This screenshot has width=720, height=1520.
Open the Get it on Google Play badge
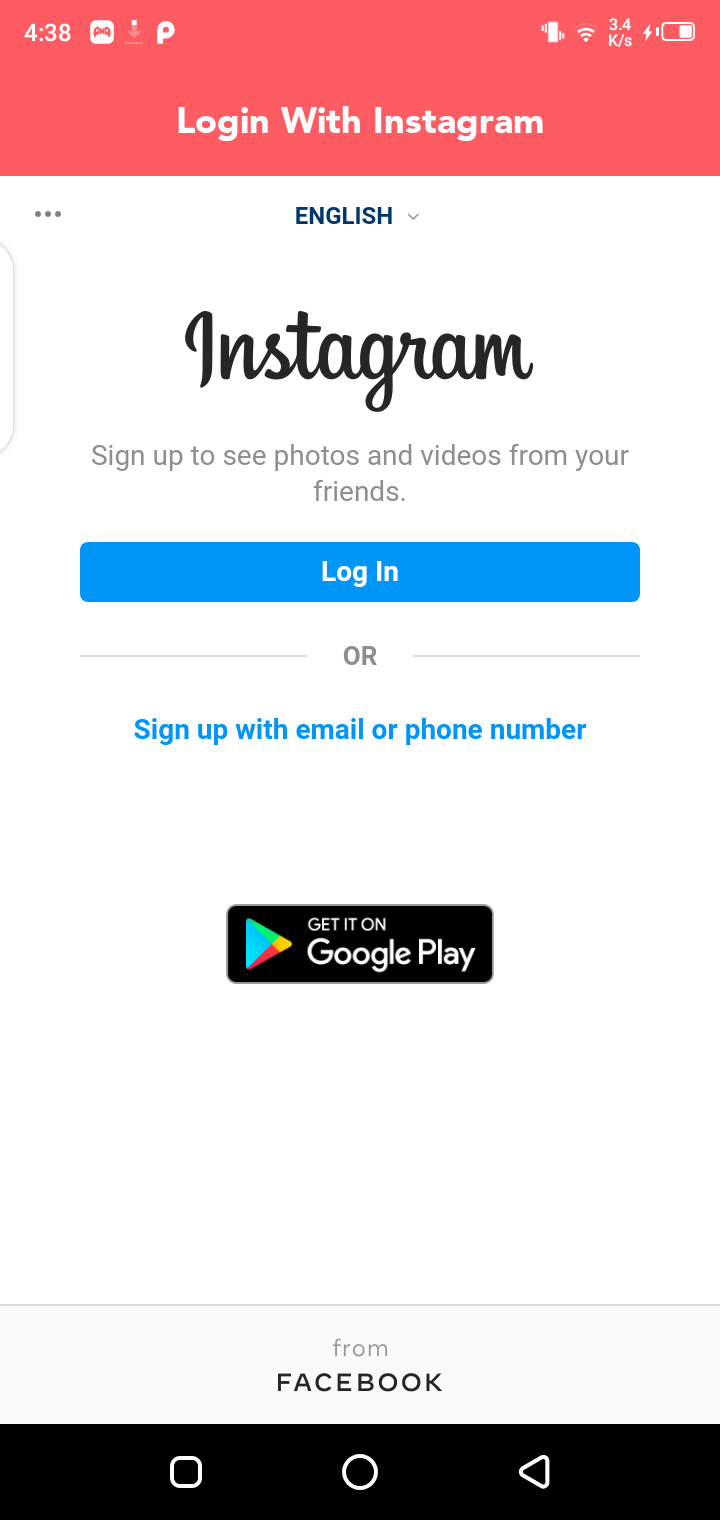click(x=360, y=944)
